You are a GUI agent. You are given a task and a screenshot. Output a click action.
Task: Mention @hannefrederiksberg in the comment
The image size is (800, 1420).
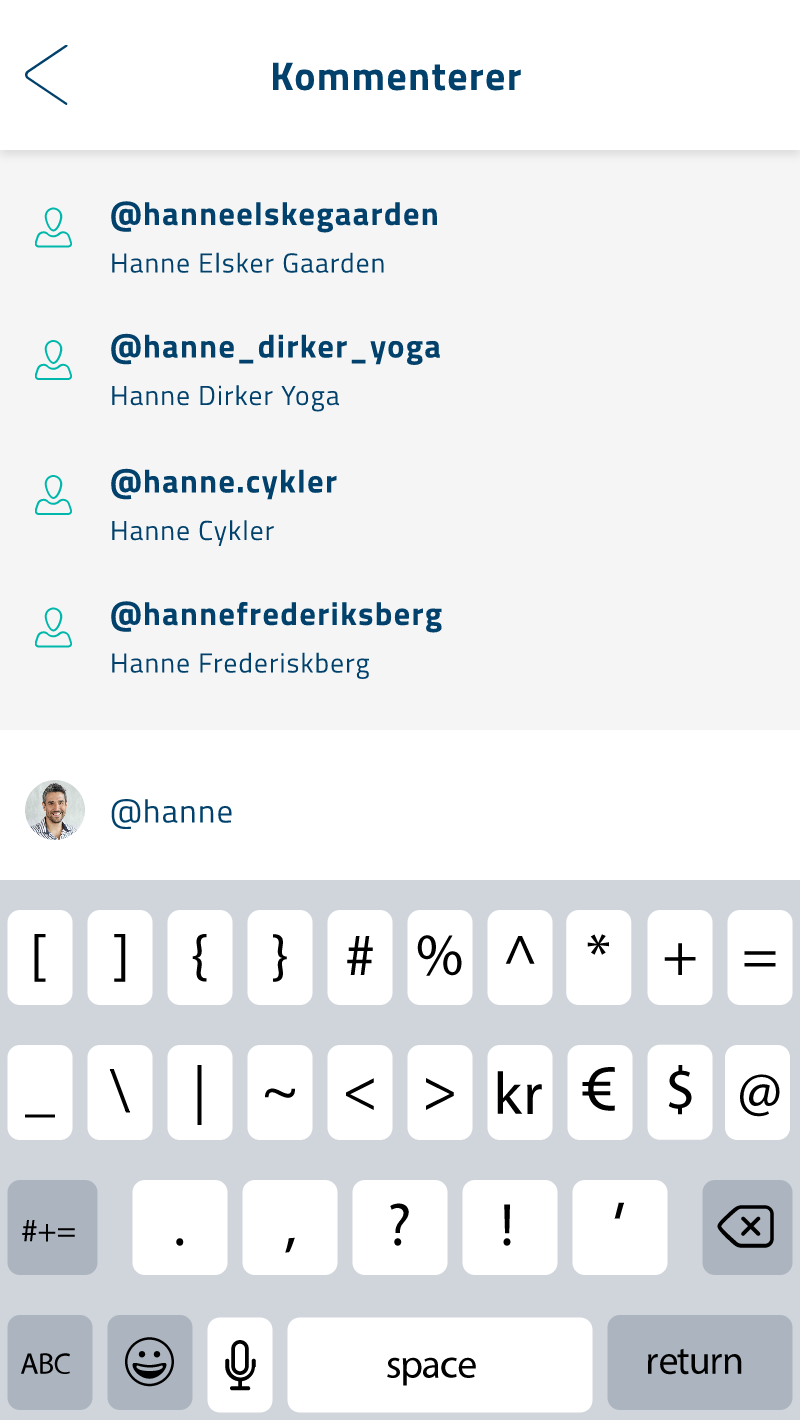[x=276, y=636]
